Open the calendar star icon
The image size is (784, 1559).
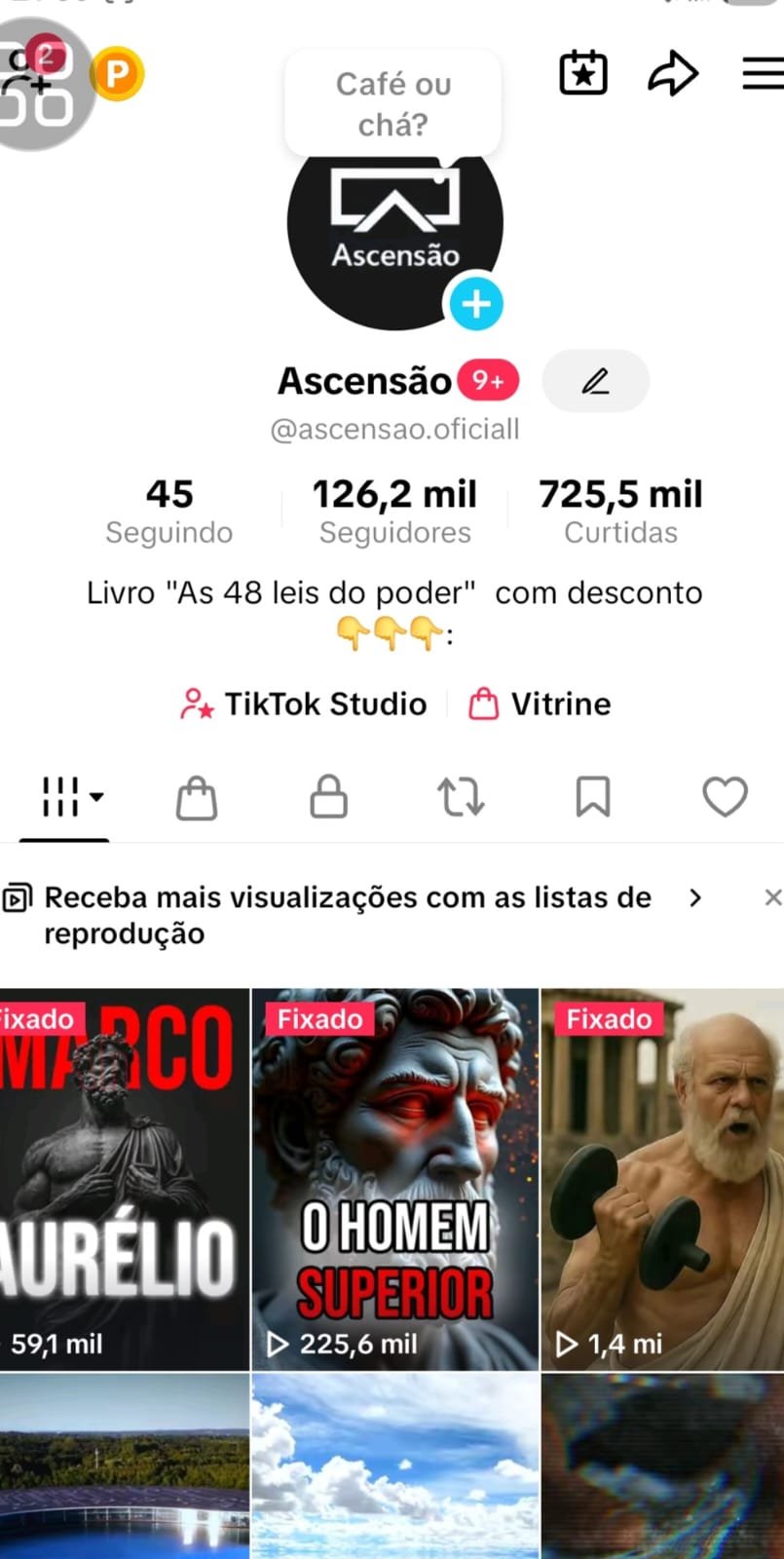pyautogui.click(x=583, y=73)
